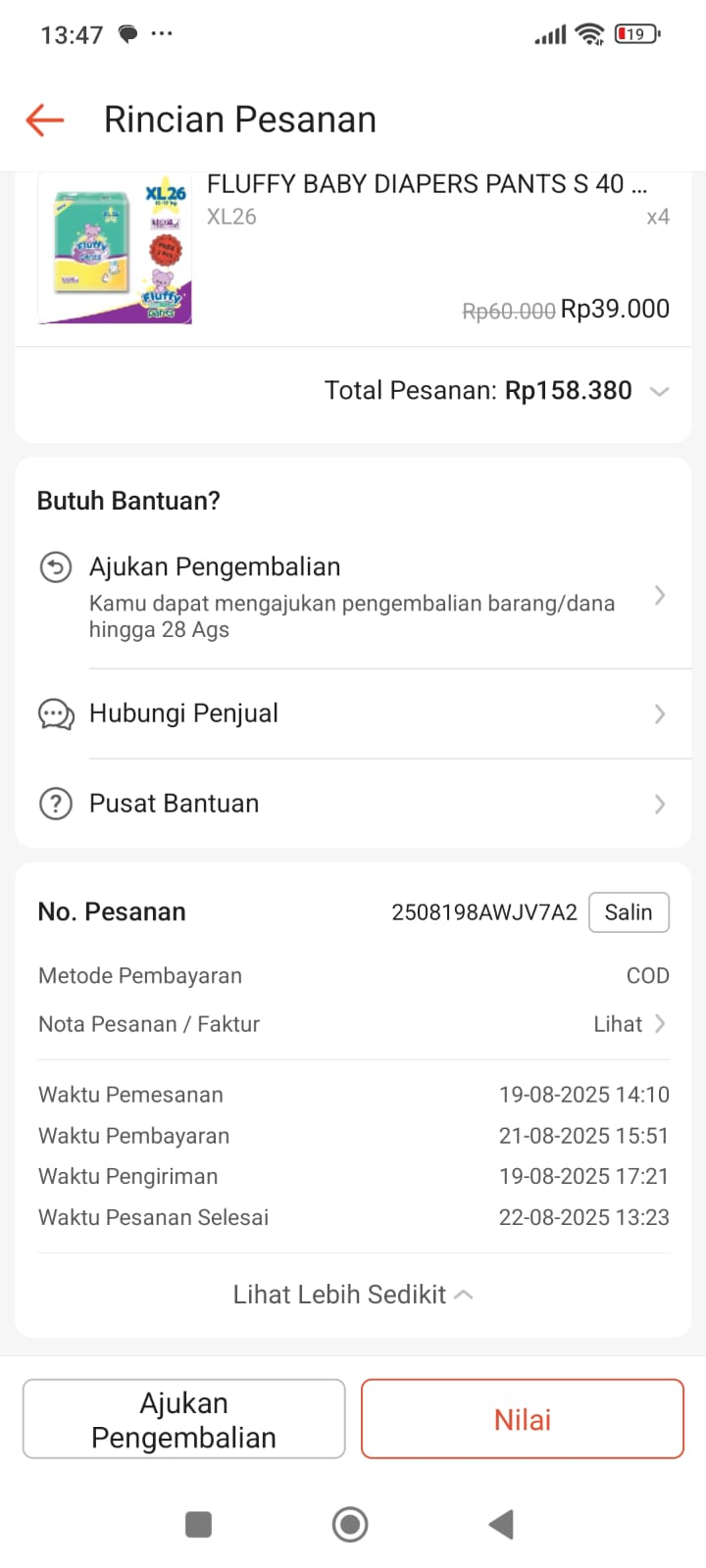The height and width of the screenshot is (1568, 706).
Task: Open Hubungi Penjual to contact seller
Action: [x=353, y=713]
